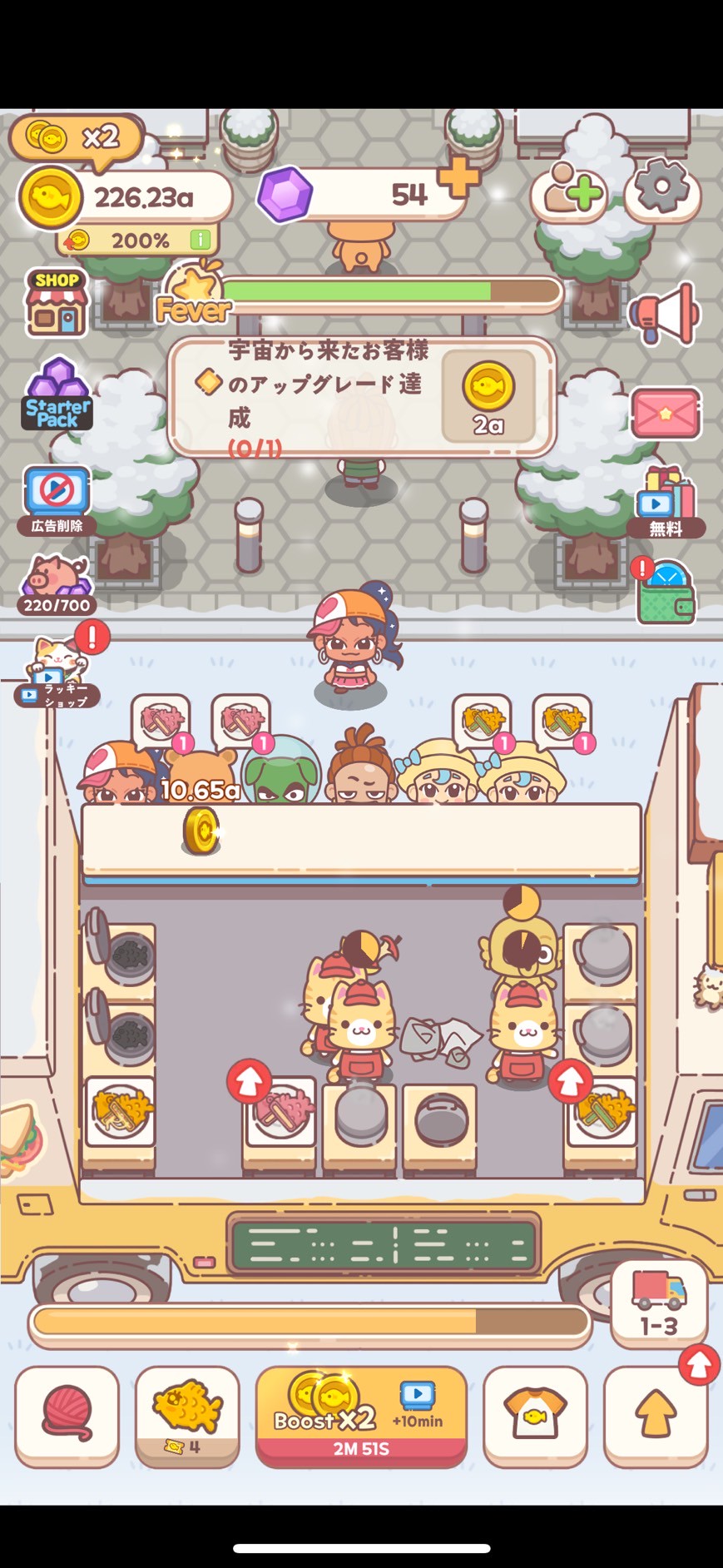Image resolution: width=723 pixels, height=1568 pixels.
Task: Open the taiyaki fish menu
Action: point(187,1415)
